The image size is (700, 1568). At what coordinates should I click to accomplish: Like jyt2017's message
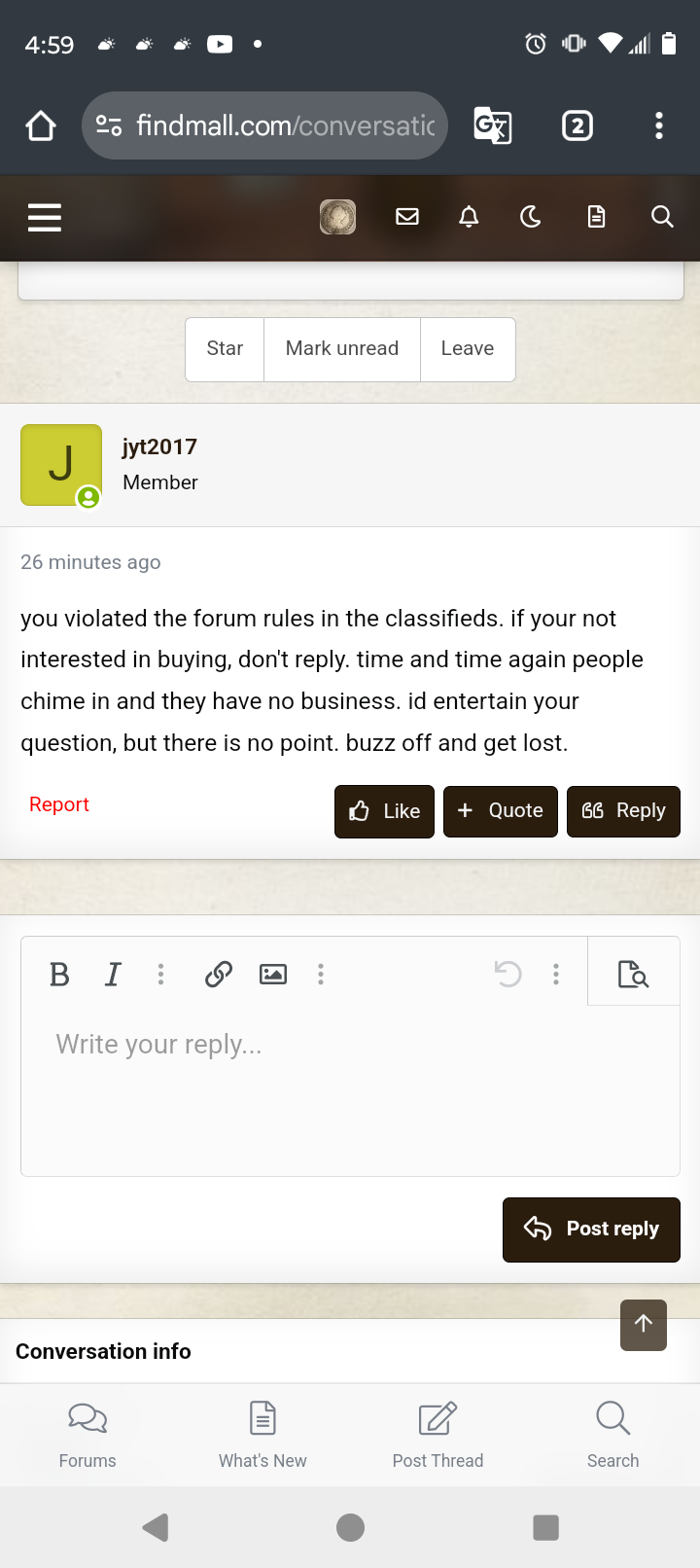[385, 811]
